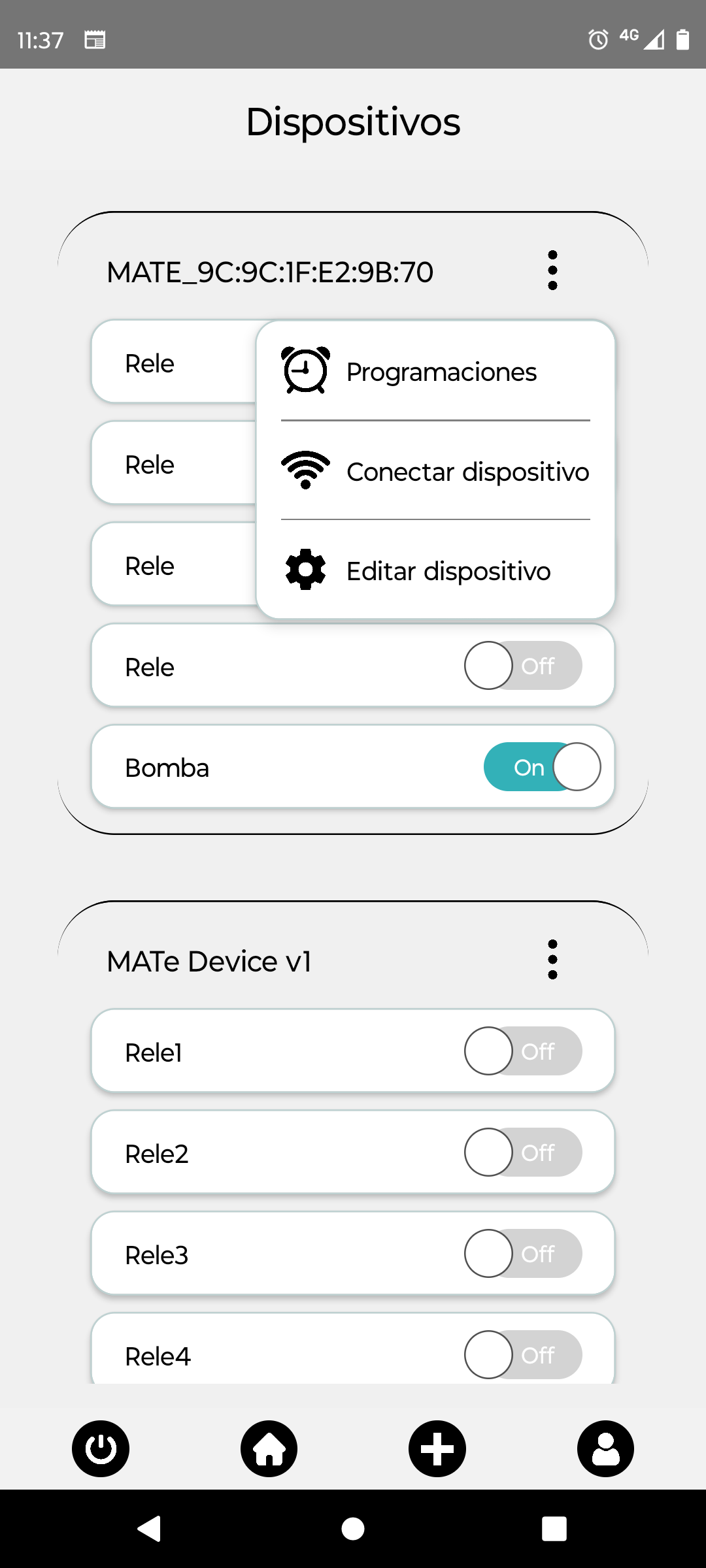The image size is (706, 1568).
Task: Choose Editar dispositivo in the menu
Action: click(x=435, y=570)
